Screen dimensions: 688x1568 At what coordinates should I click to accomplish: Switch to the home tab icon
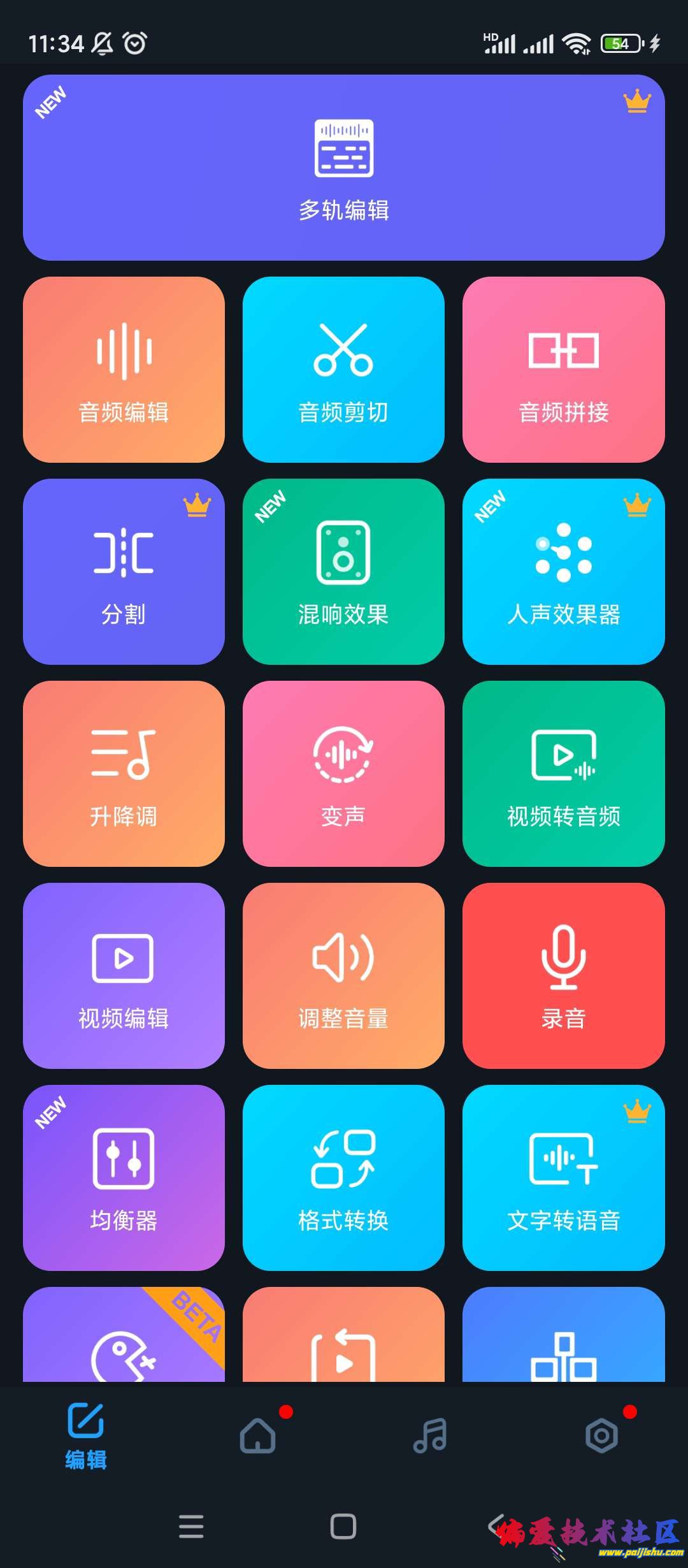pyautogui.click(x=258, y=1435)
